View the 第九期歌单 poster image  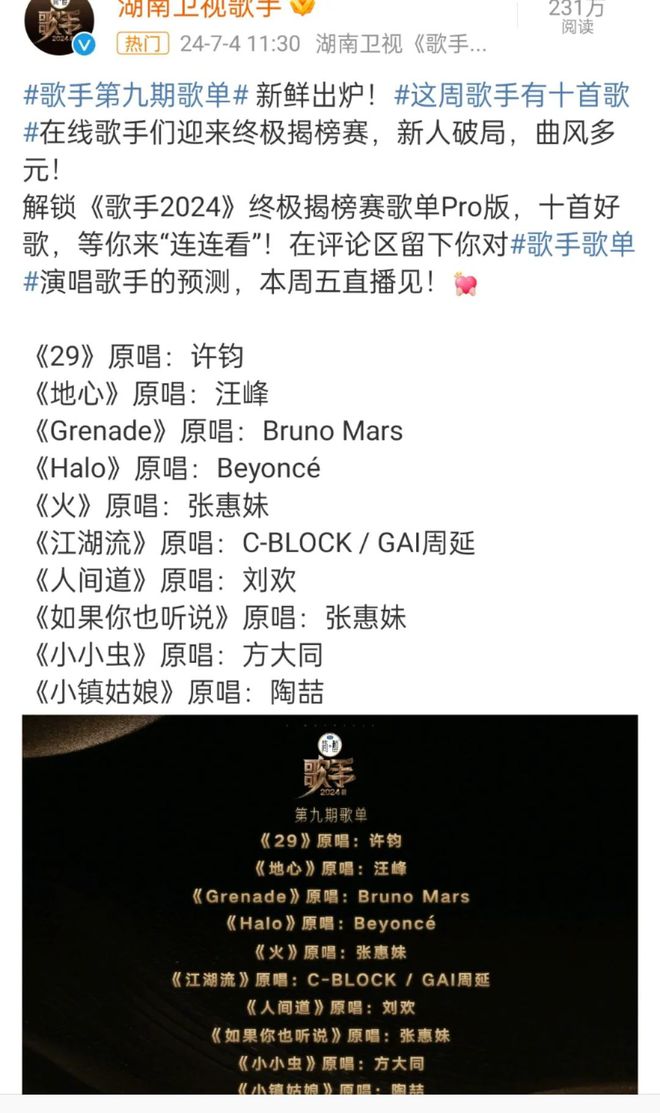pos(330,904)
